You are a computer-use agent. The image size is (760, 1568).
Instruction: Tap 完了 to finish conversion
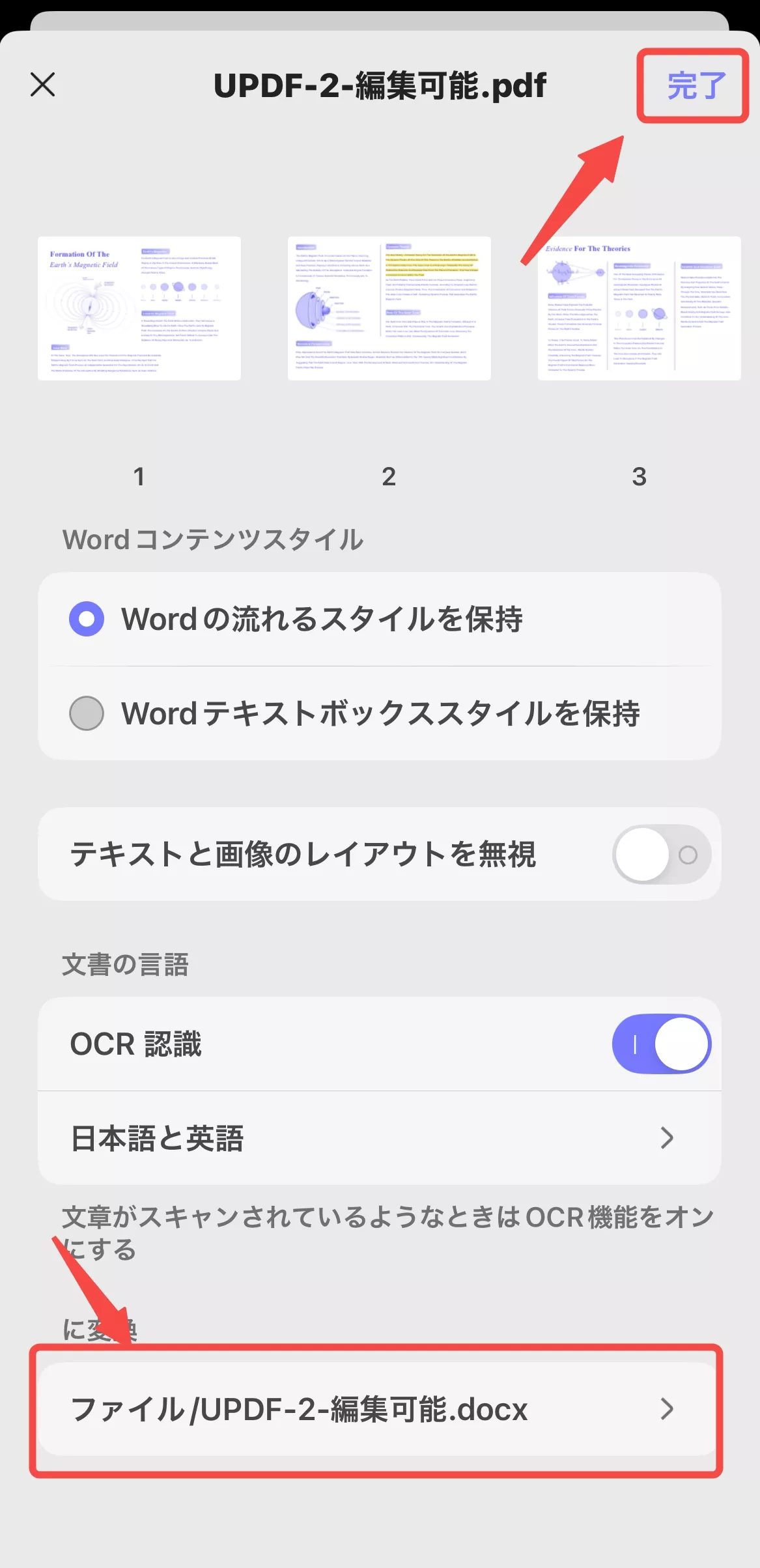coord(696,86)
